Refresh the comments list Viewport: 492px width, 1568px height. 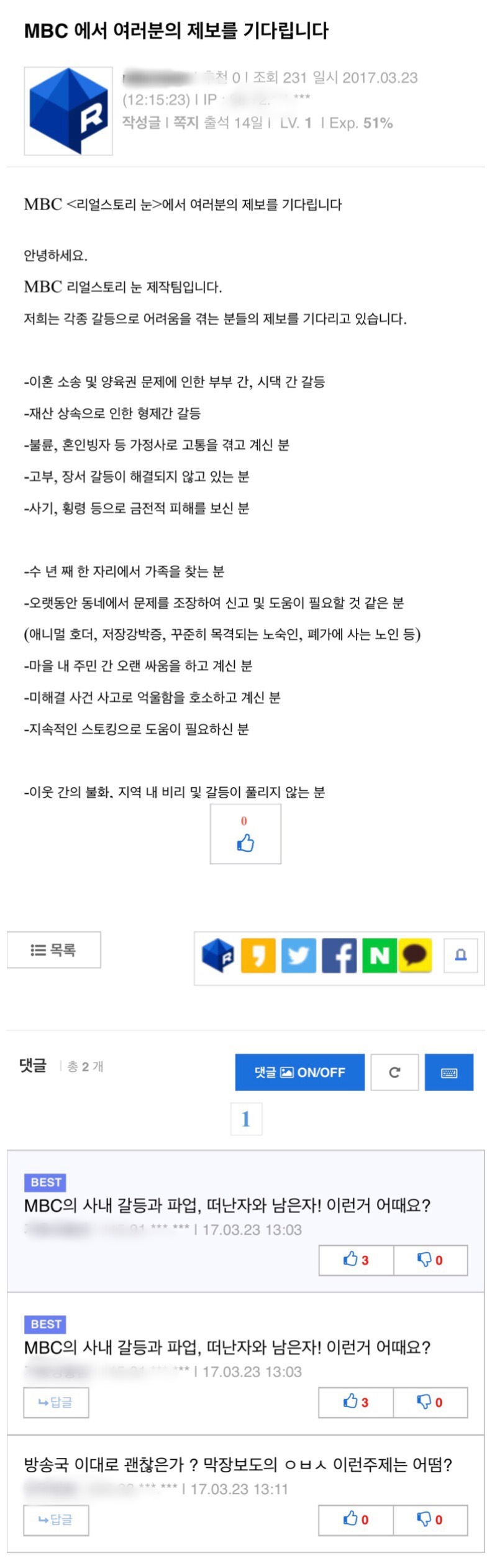click(x=394, y=1072)
